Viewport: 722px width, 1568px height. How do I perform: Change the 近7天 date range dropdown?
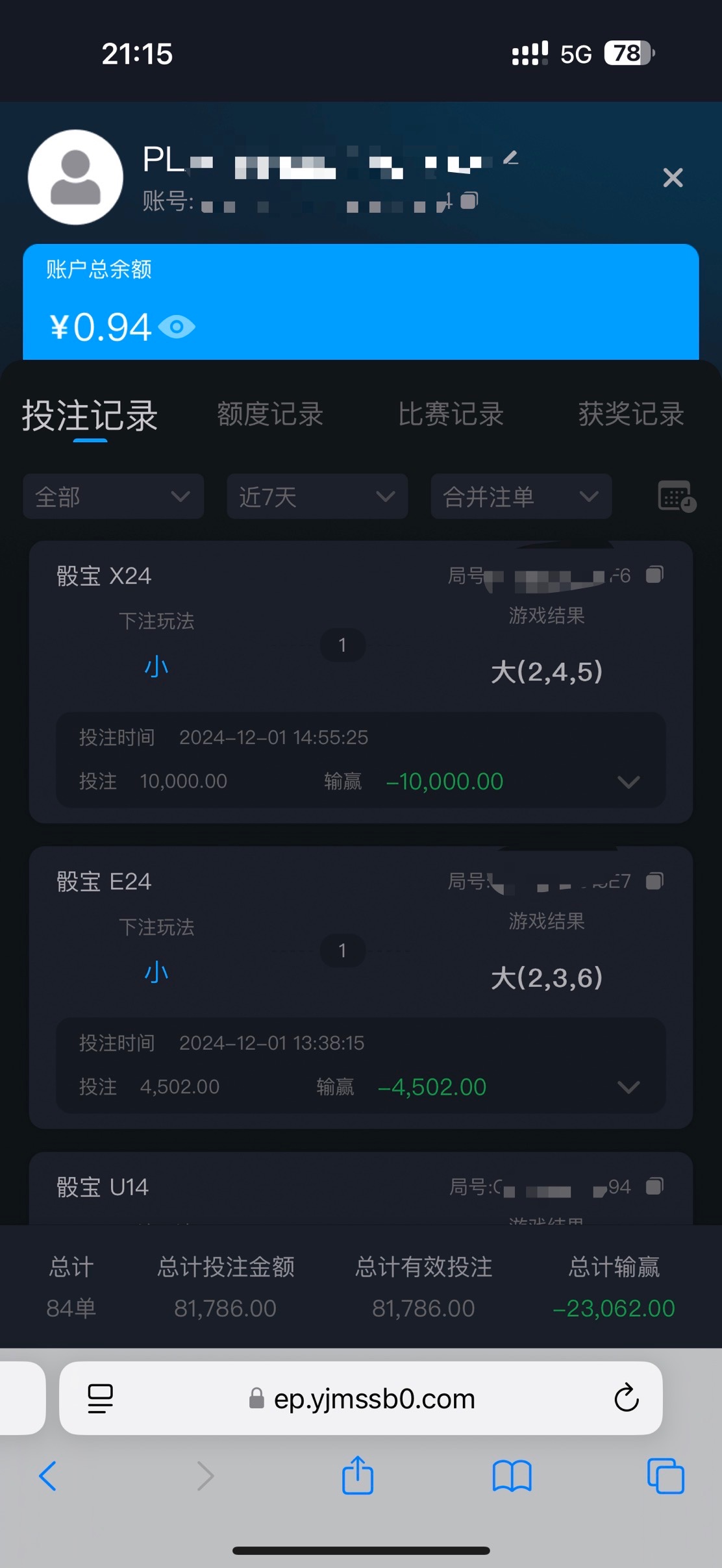click(317, 497)
